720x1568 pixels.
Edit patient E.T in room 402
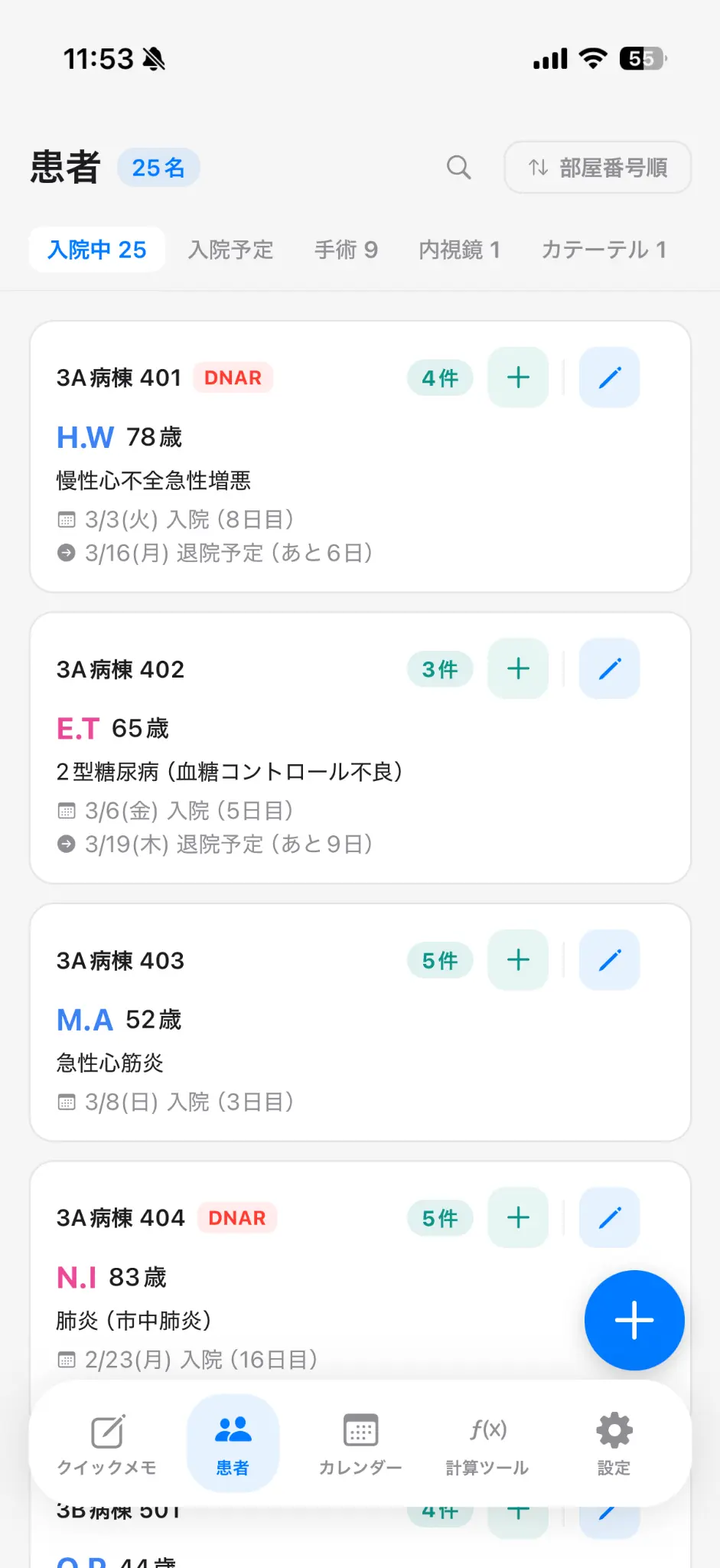(x=609, y=668)
